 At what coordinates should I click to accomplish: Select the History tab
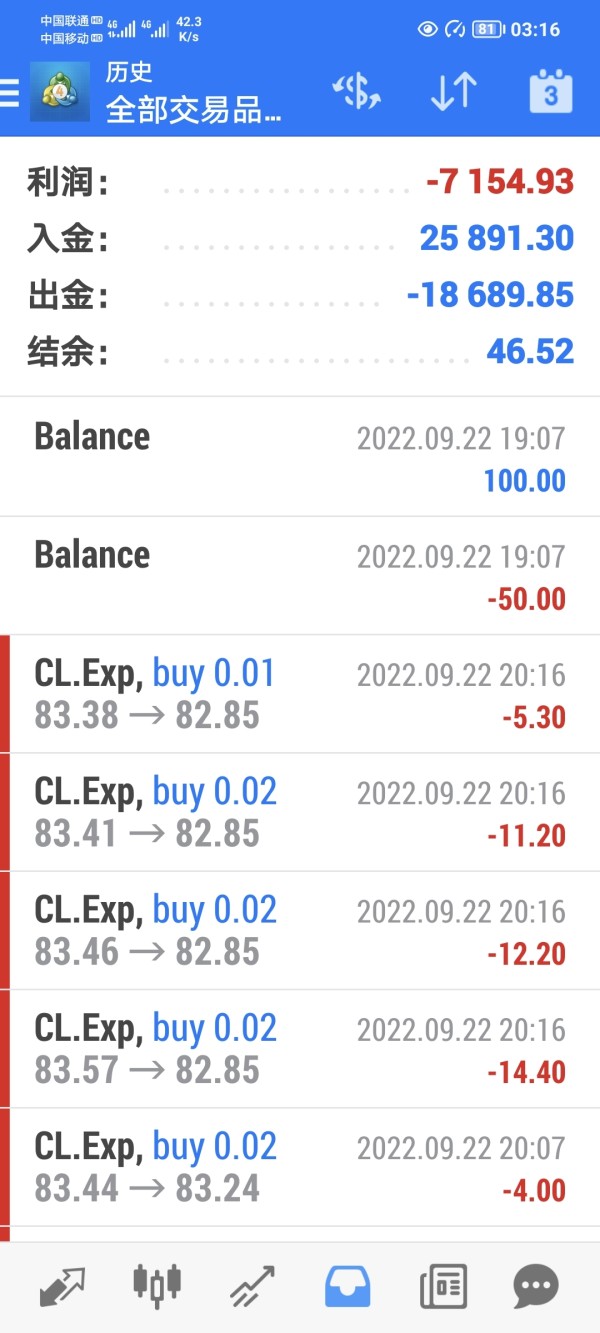pos(347,1286)
